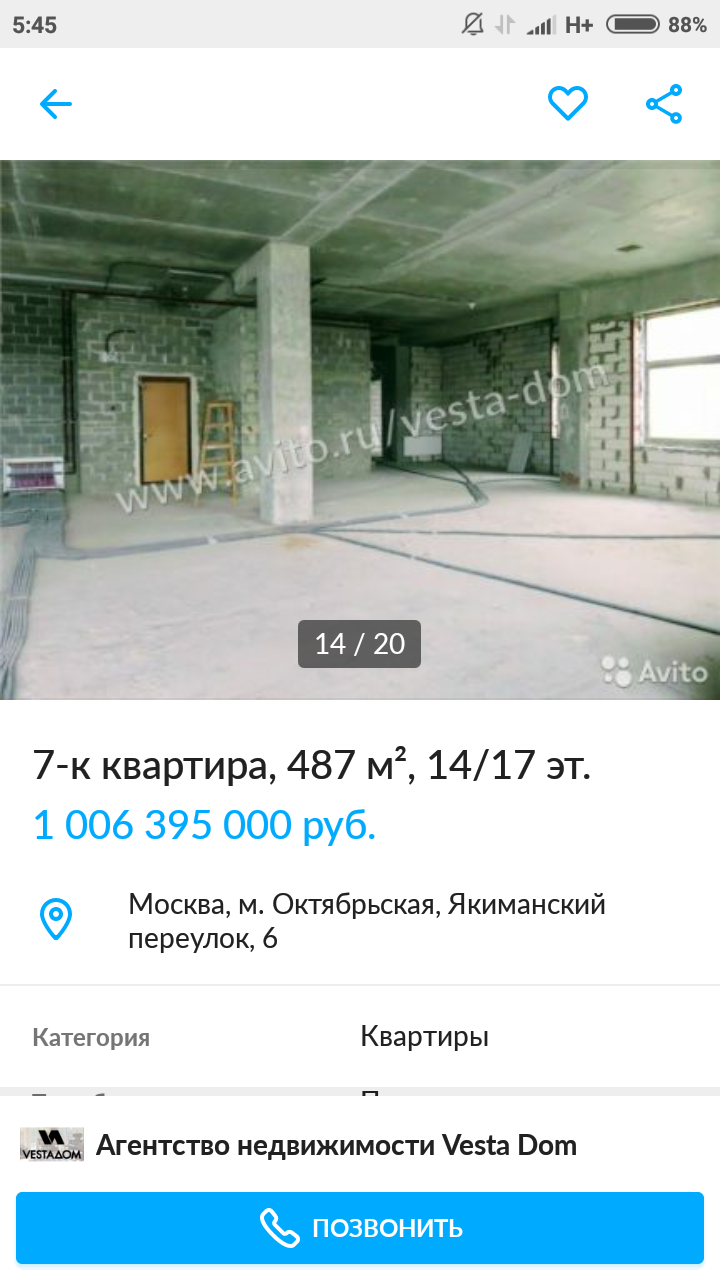This screenshot has height=1280, width=720.
Task: Open the Якиманский переулок address on map
Action: click(366, 921)
